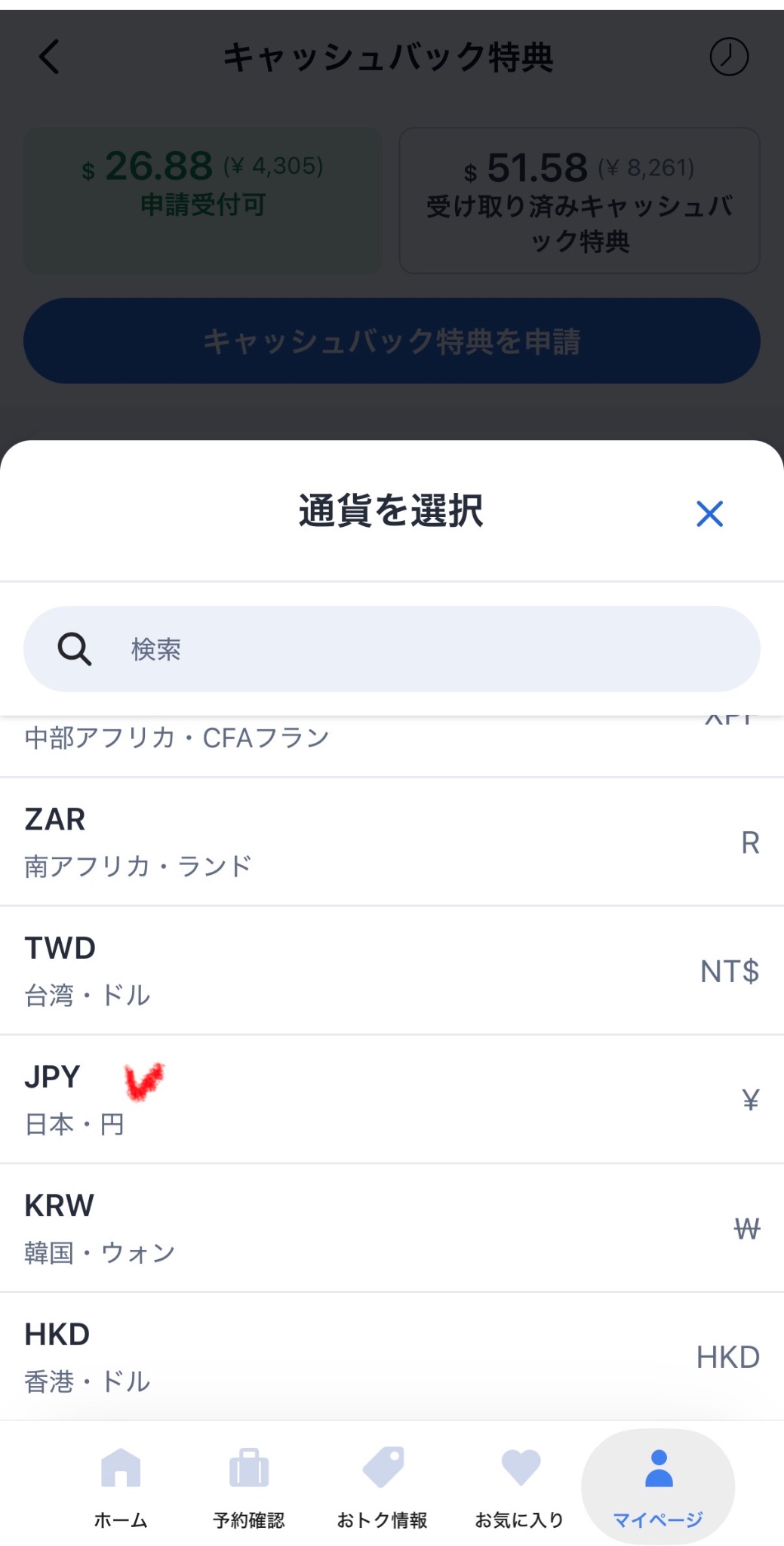Select HKD Hong Kong dollar currency
This screenshot has width=784, height=1546.
coord(392,1355)
